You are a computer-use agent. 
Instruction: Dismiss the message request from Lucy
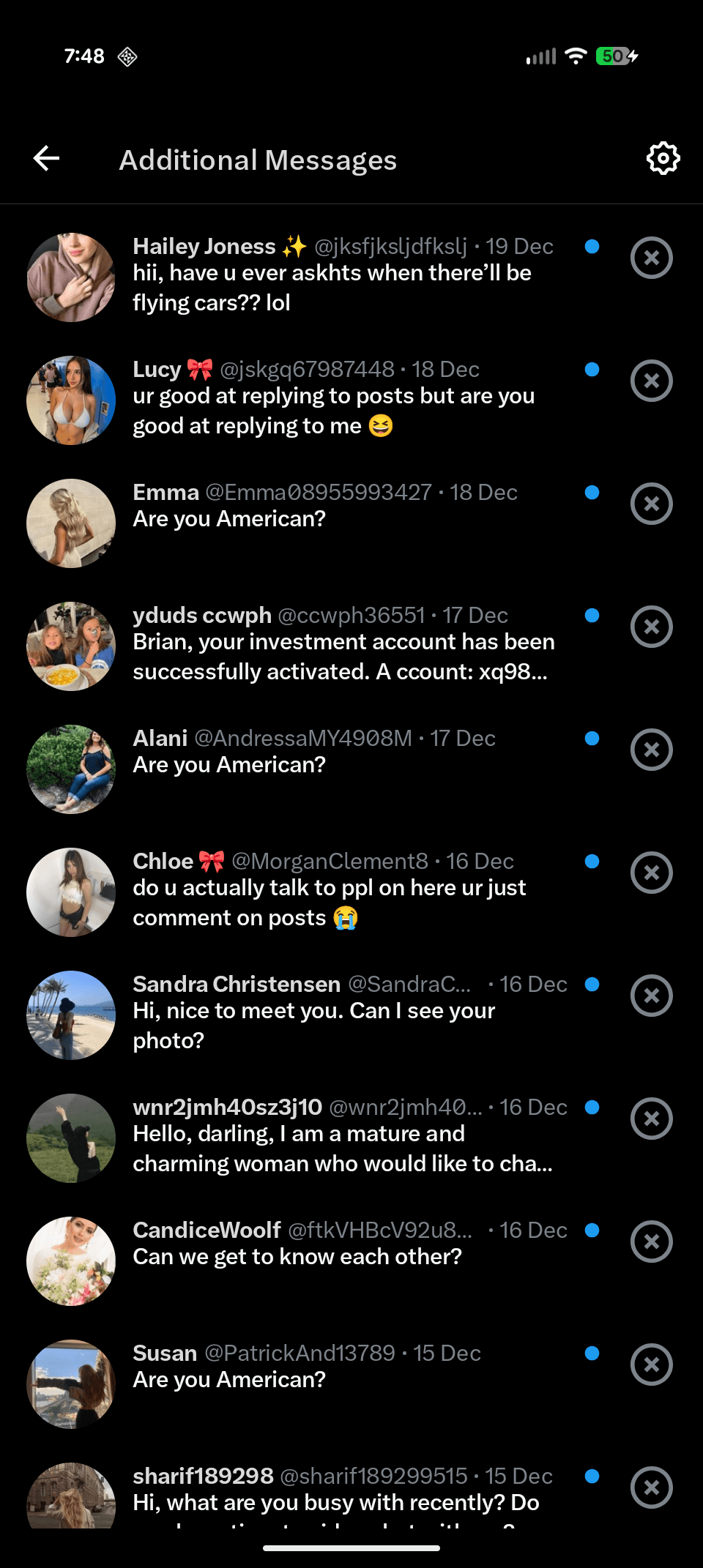pos(651,381)
